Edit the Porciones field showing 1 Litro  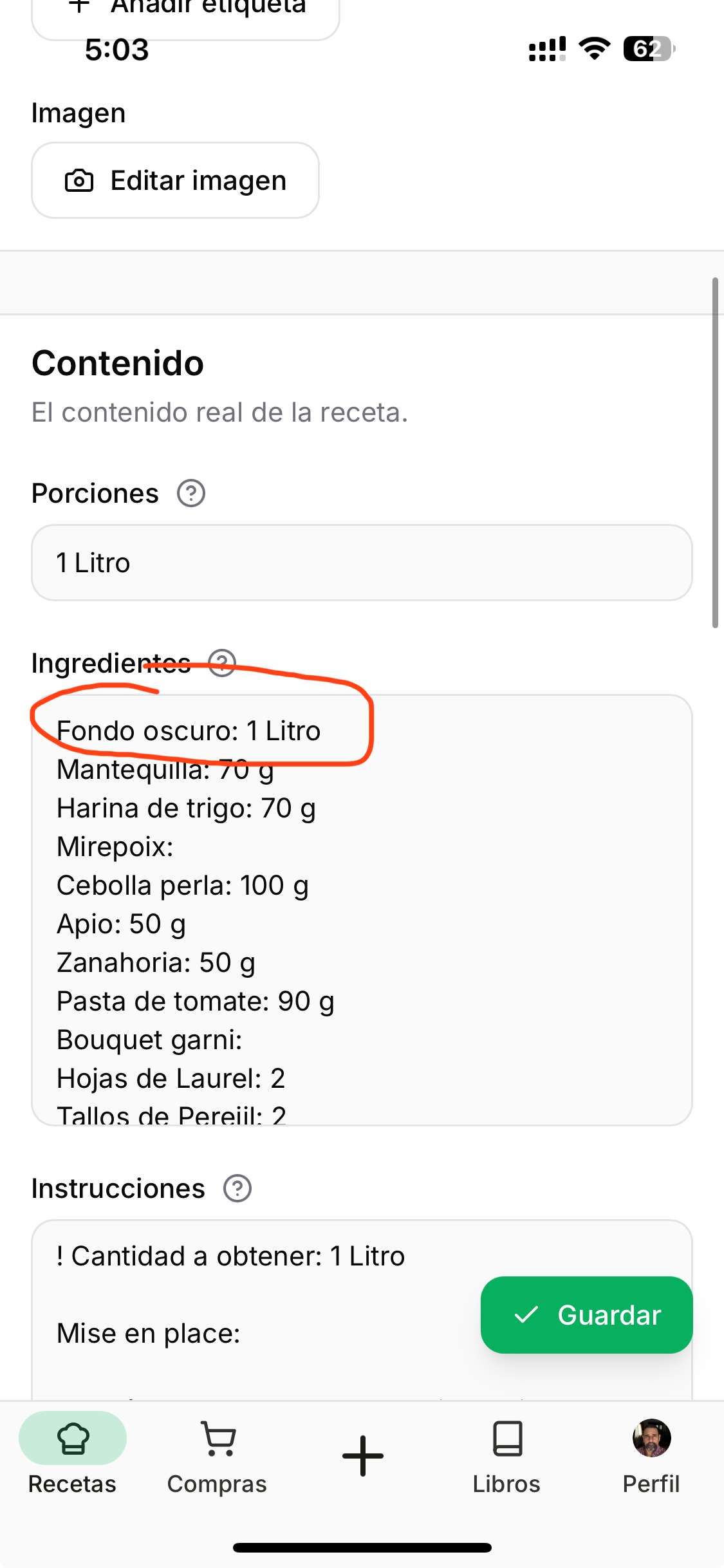click(362, 563)
